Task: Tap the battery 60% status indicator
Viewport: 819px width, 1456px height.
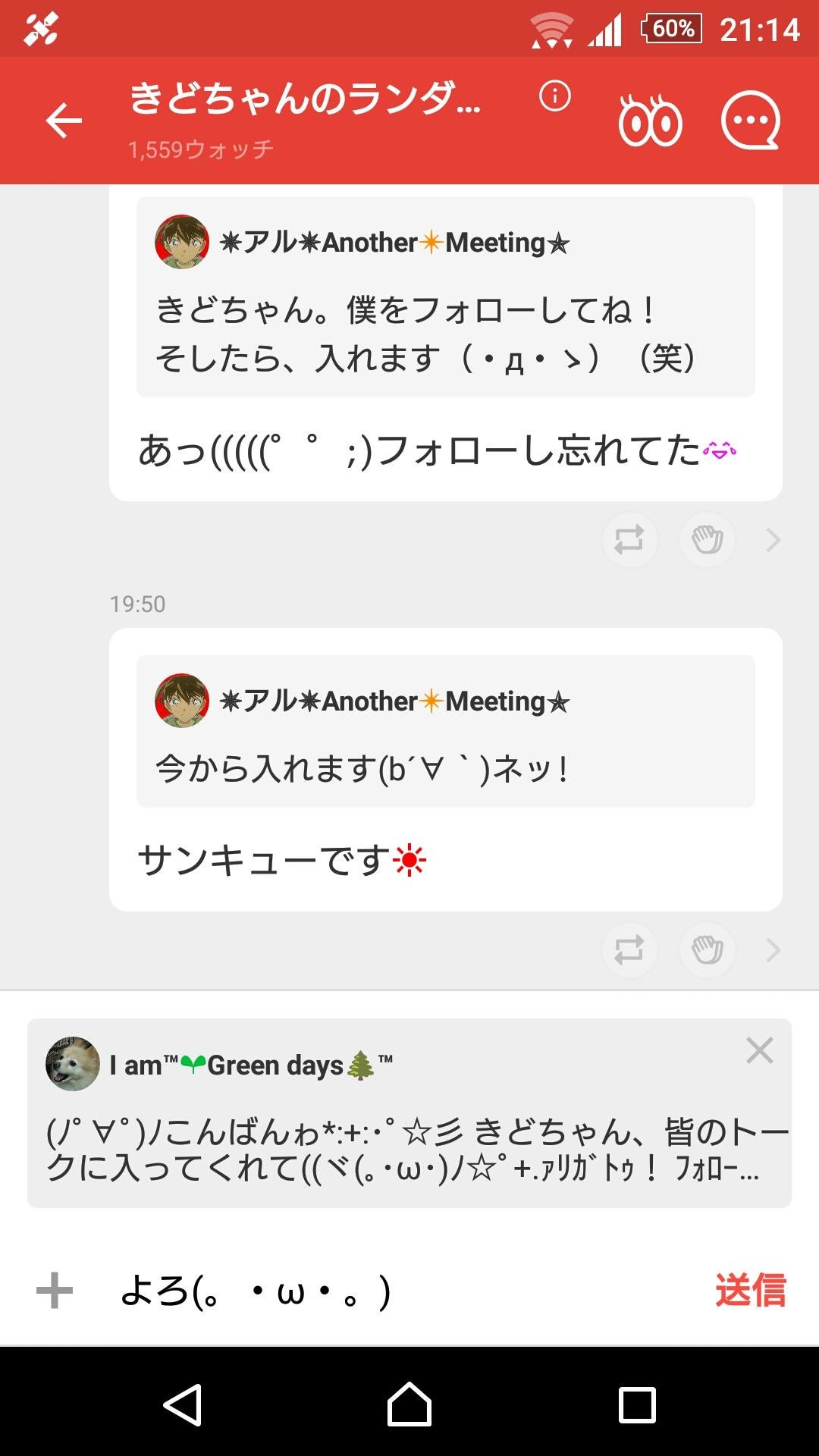Action: [x=670, y=29]
